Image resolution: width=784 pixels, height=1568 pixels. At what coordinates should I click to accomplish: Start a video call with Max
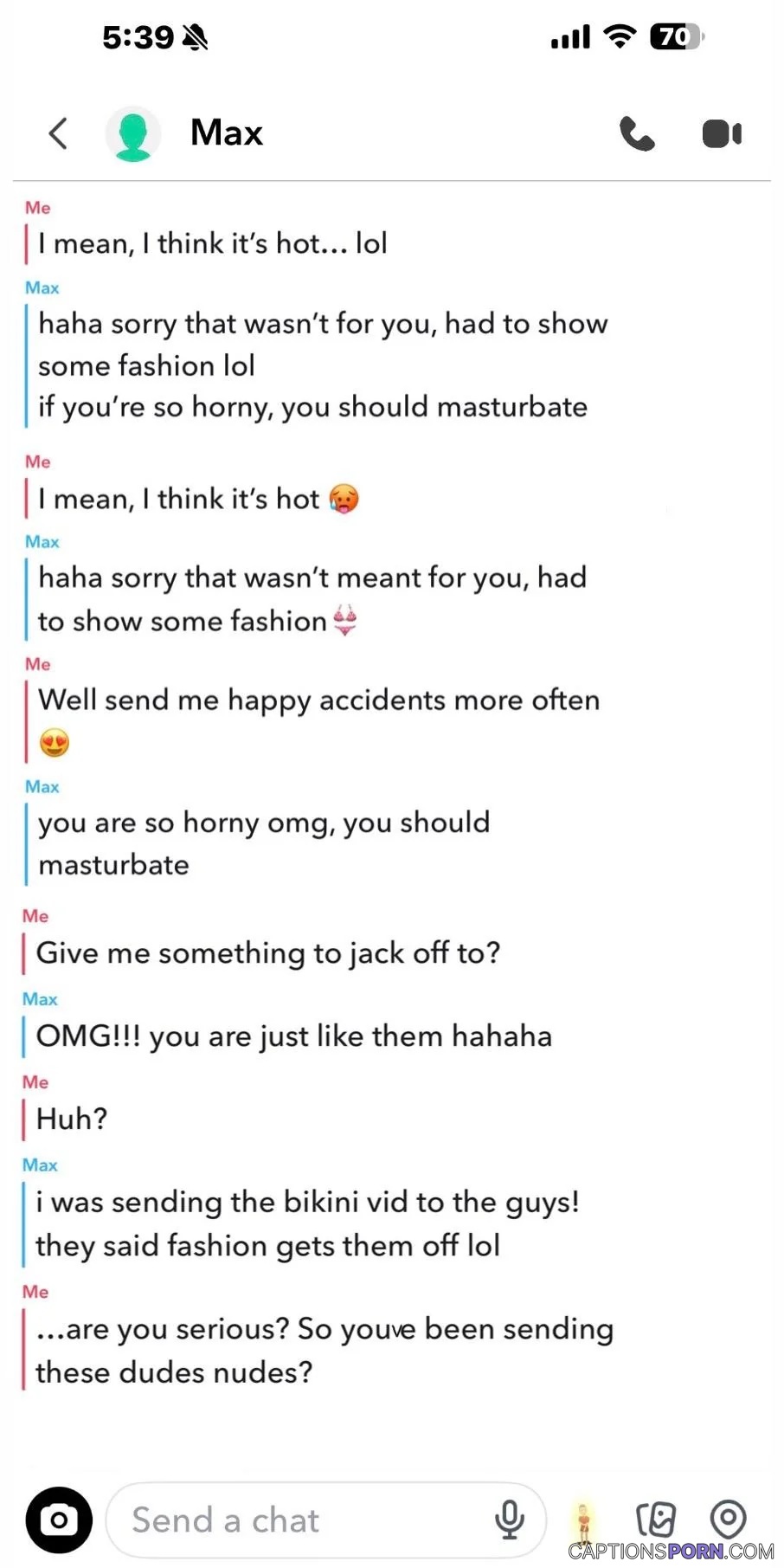coord(722,134)
